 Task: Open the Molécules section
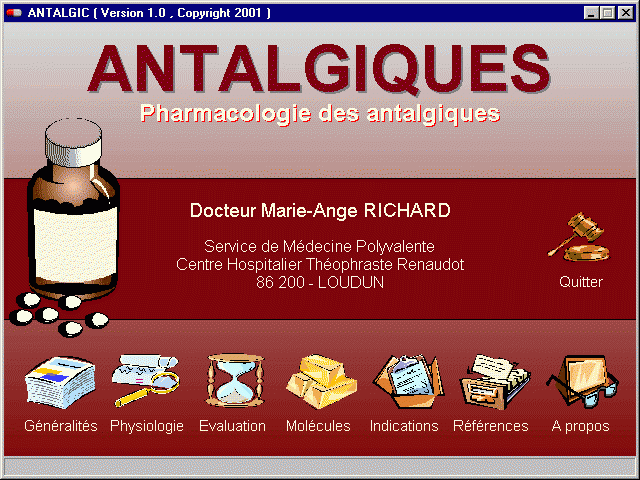click(x=319, y=383)
